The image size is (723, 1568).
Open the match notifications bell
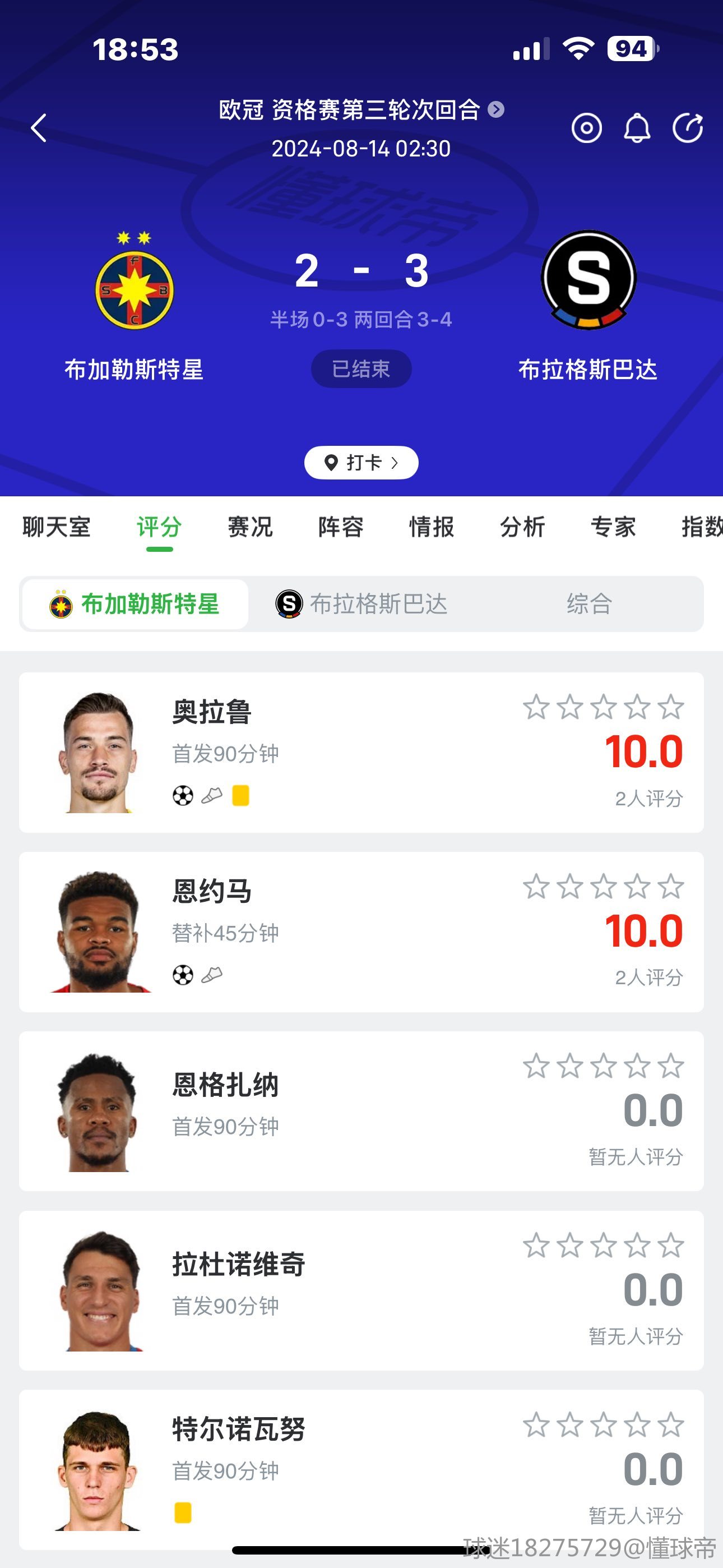coord(637,128)
